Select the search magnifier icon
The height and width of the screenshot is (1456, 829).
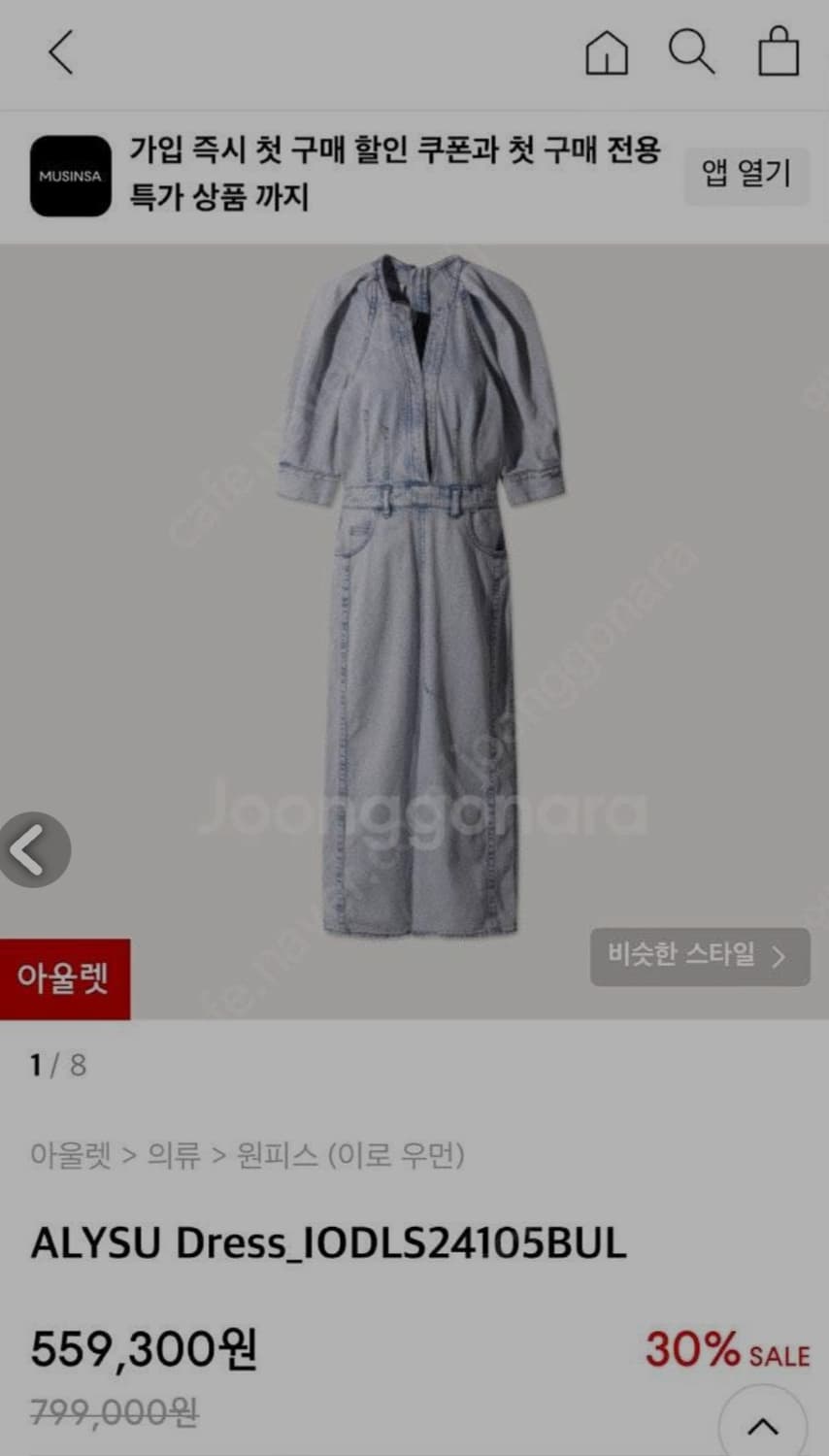[692, 54]
